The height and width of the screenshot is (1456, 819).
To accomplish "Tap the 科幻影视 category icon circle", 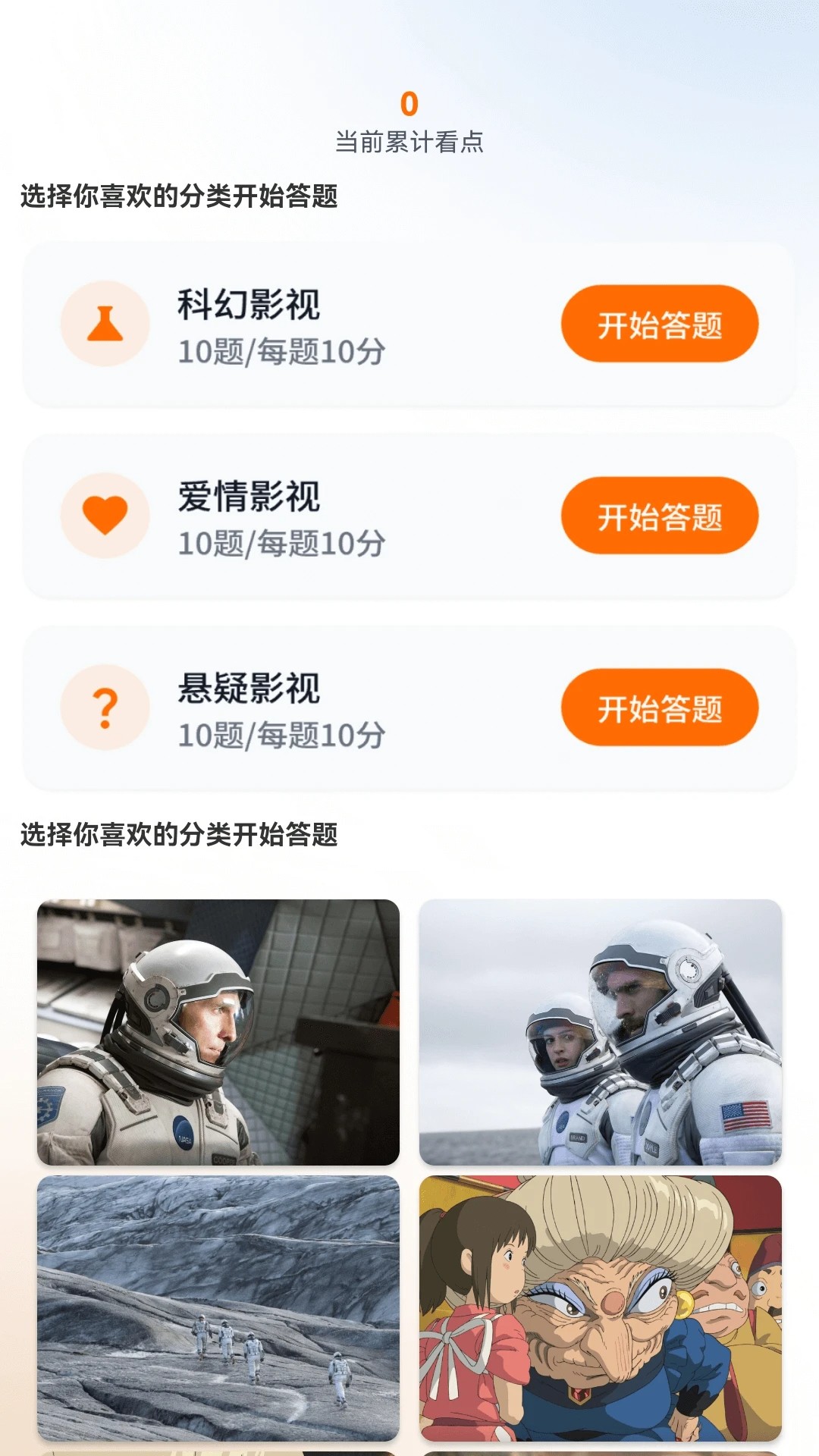I will pyautogui.click(x=105, y=323).
